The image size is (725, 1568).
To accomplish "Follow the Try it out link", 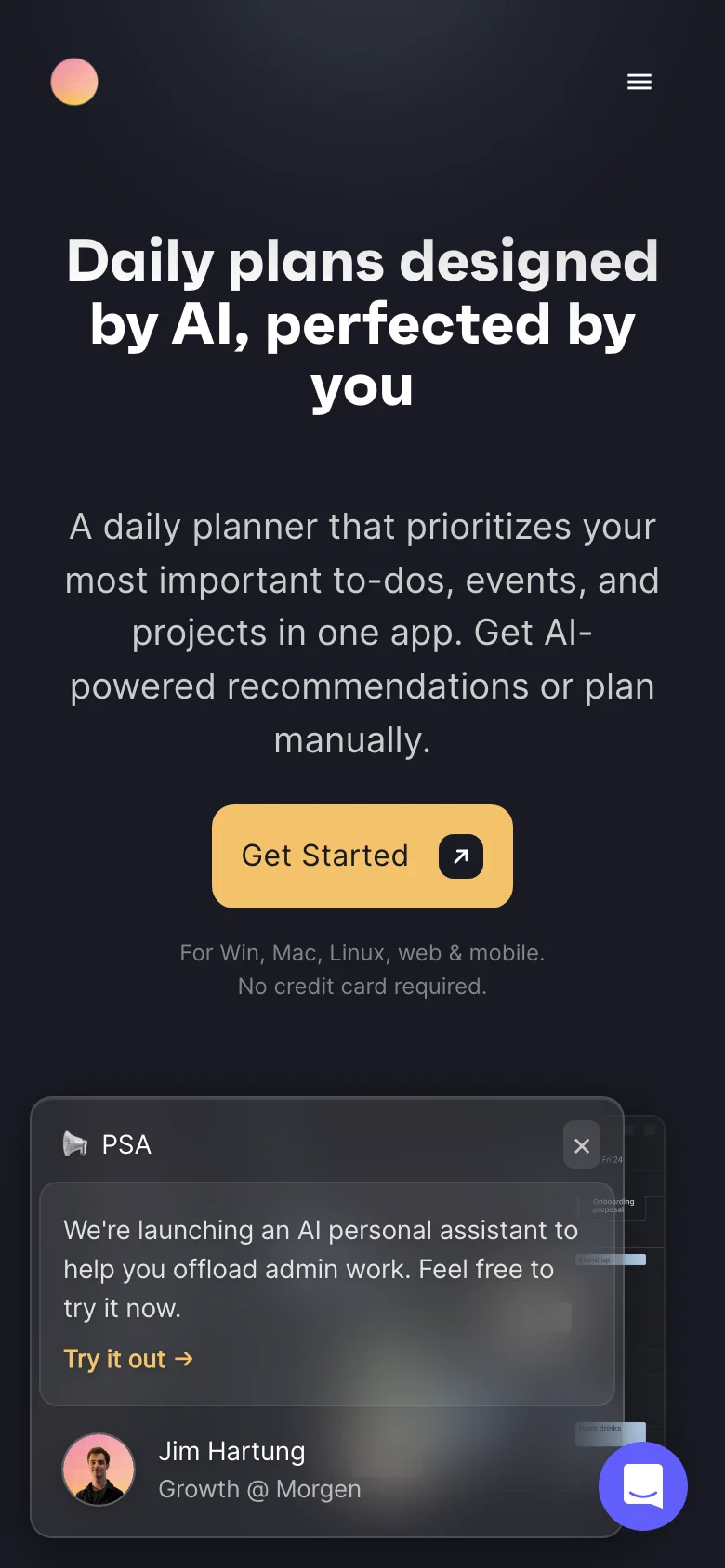I will [x=128, y=1359].
